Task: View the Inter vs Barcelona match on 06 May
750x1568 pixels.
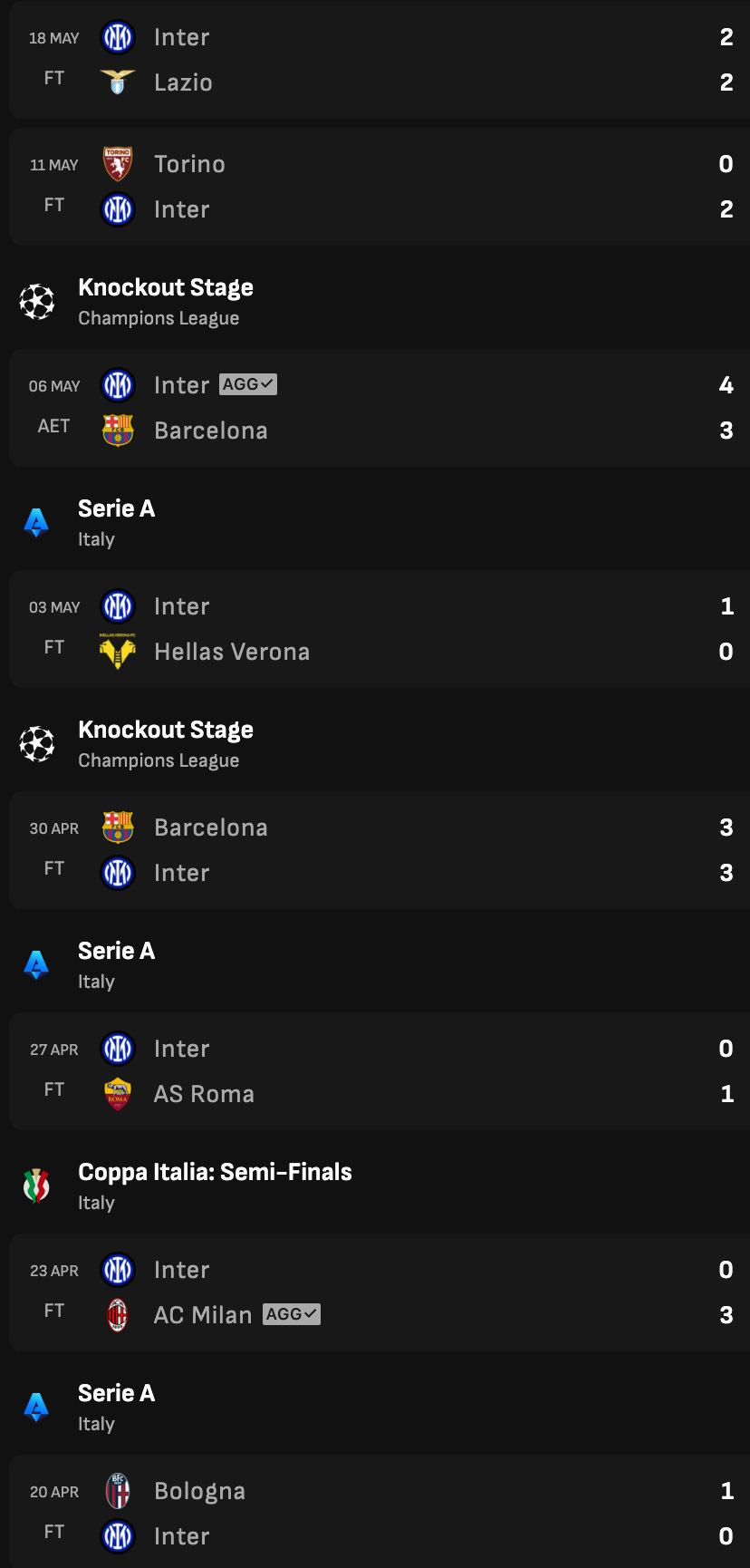Action: [x=380, y=408]
